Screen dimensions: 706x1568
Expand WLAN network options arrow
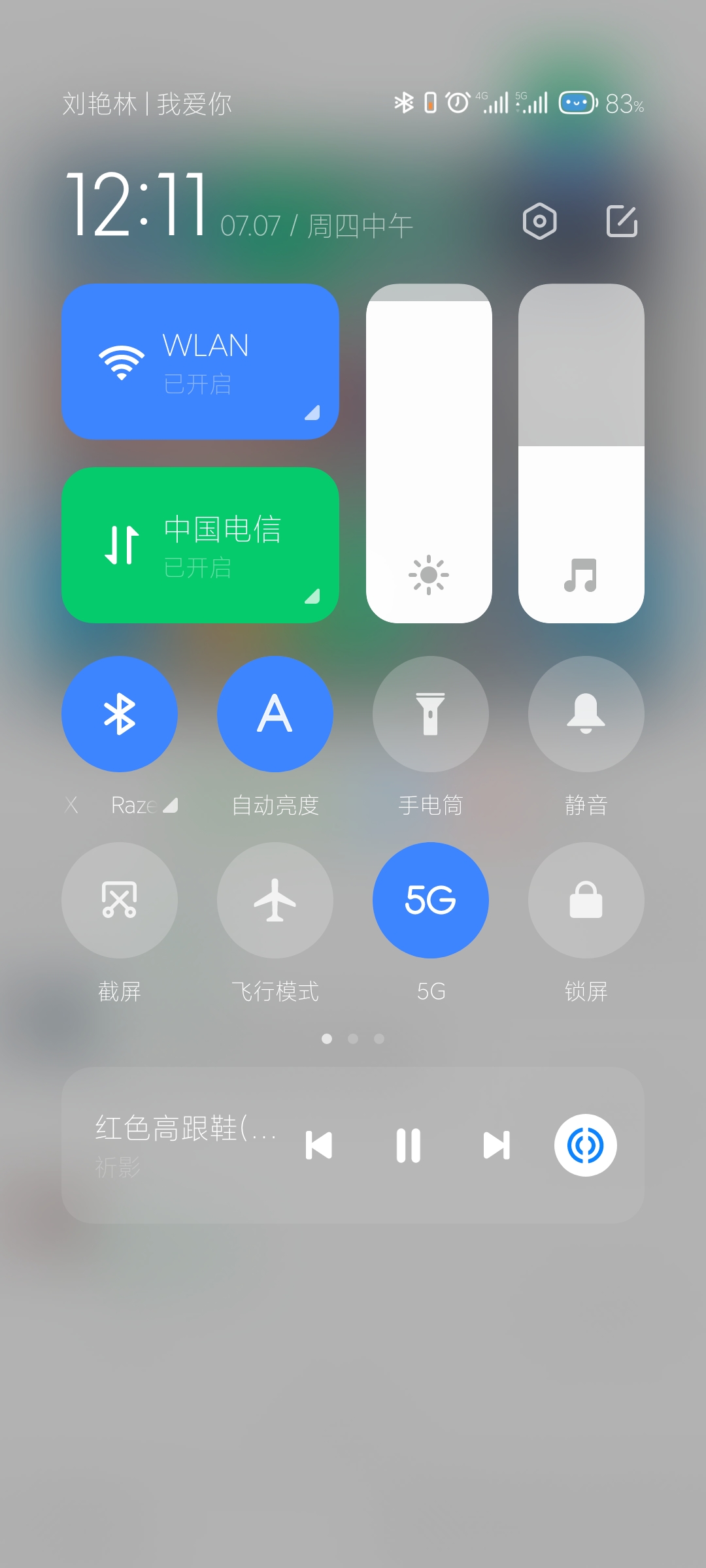click(312, 412)
